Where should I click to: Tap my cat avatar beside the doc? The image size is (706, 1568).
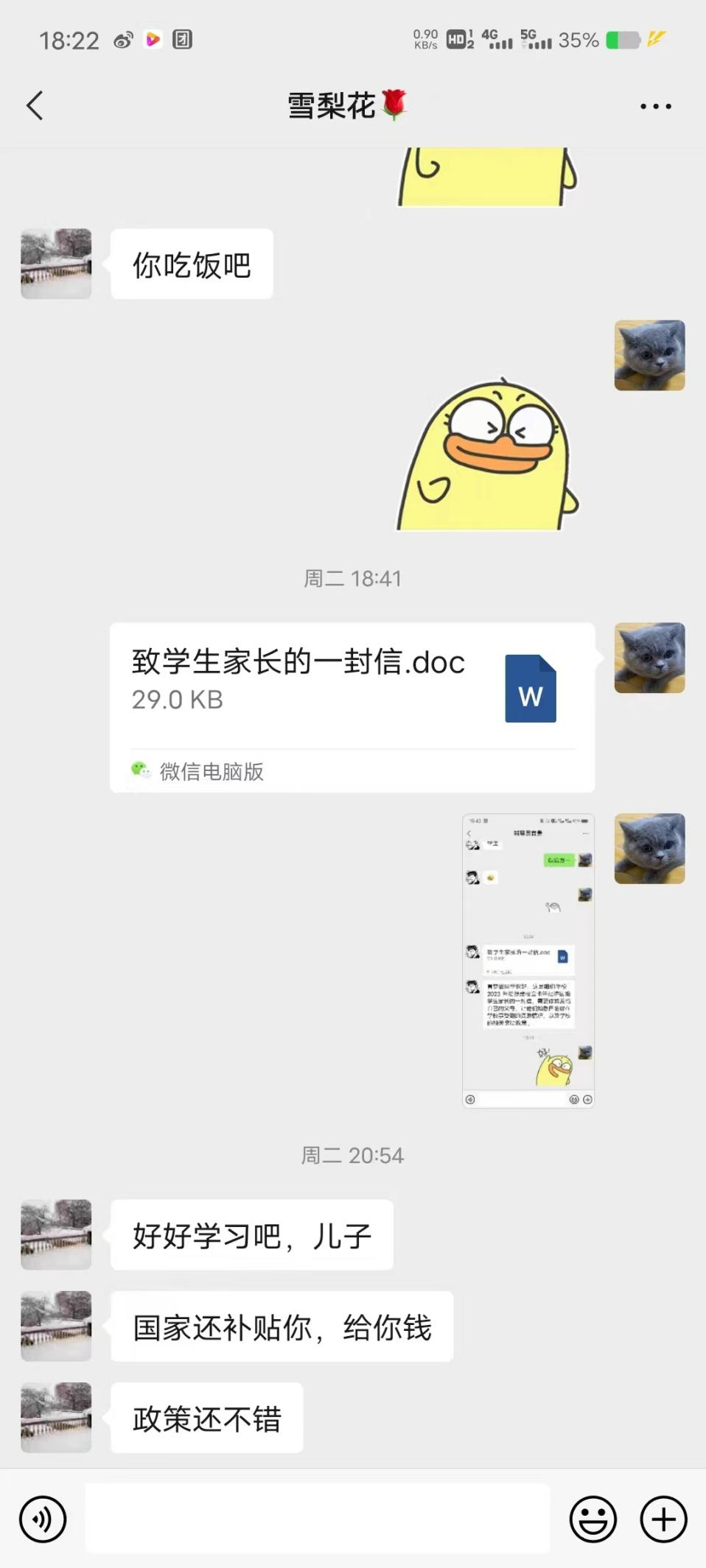point(649,658)
